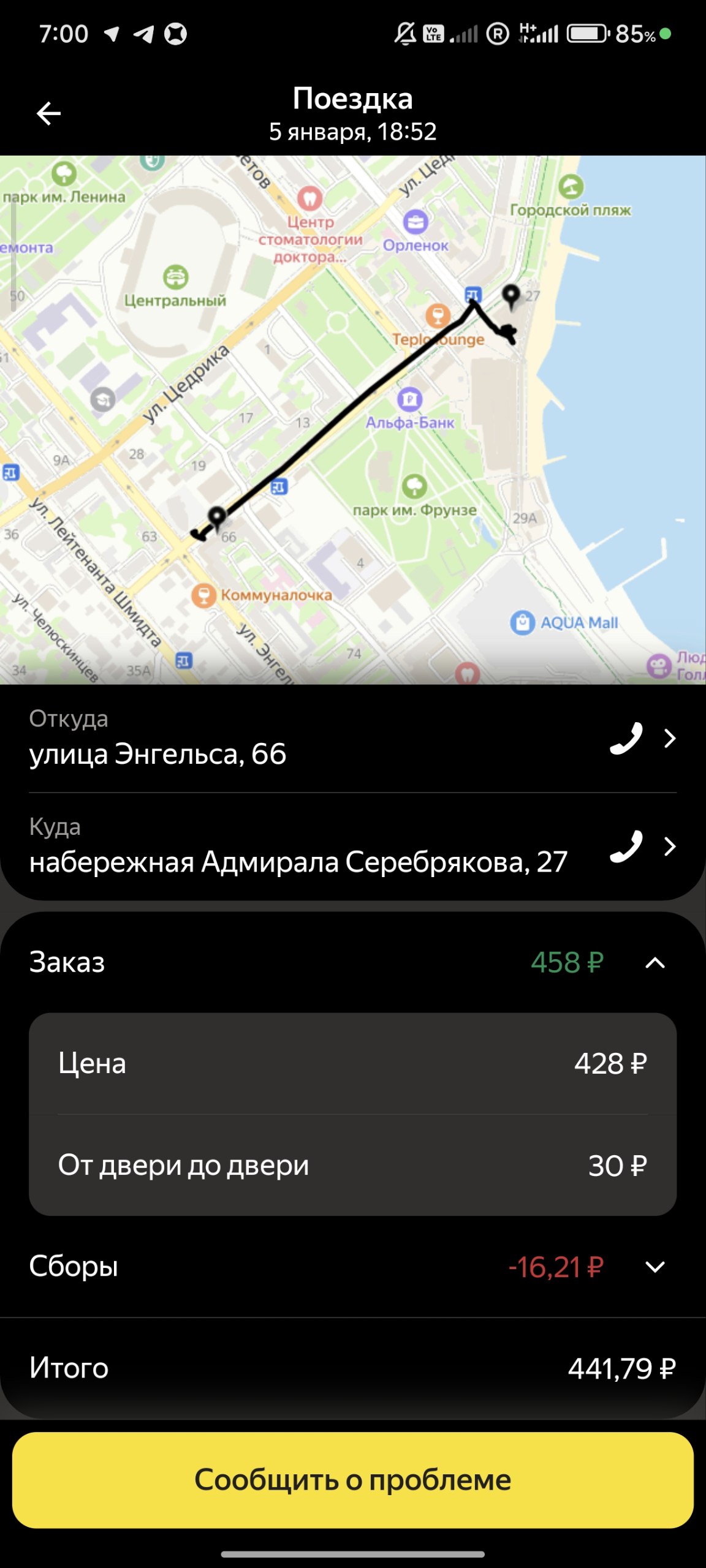Screen dimensions: 706x1568
Task: Open pickup address details chevron for Энгельса, 66
Action: click(670, 738)
